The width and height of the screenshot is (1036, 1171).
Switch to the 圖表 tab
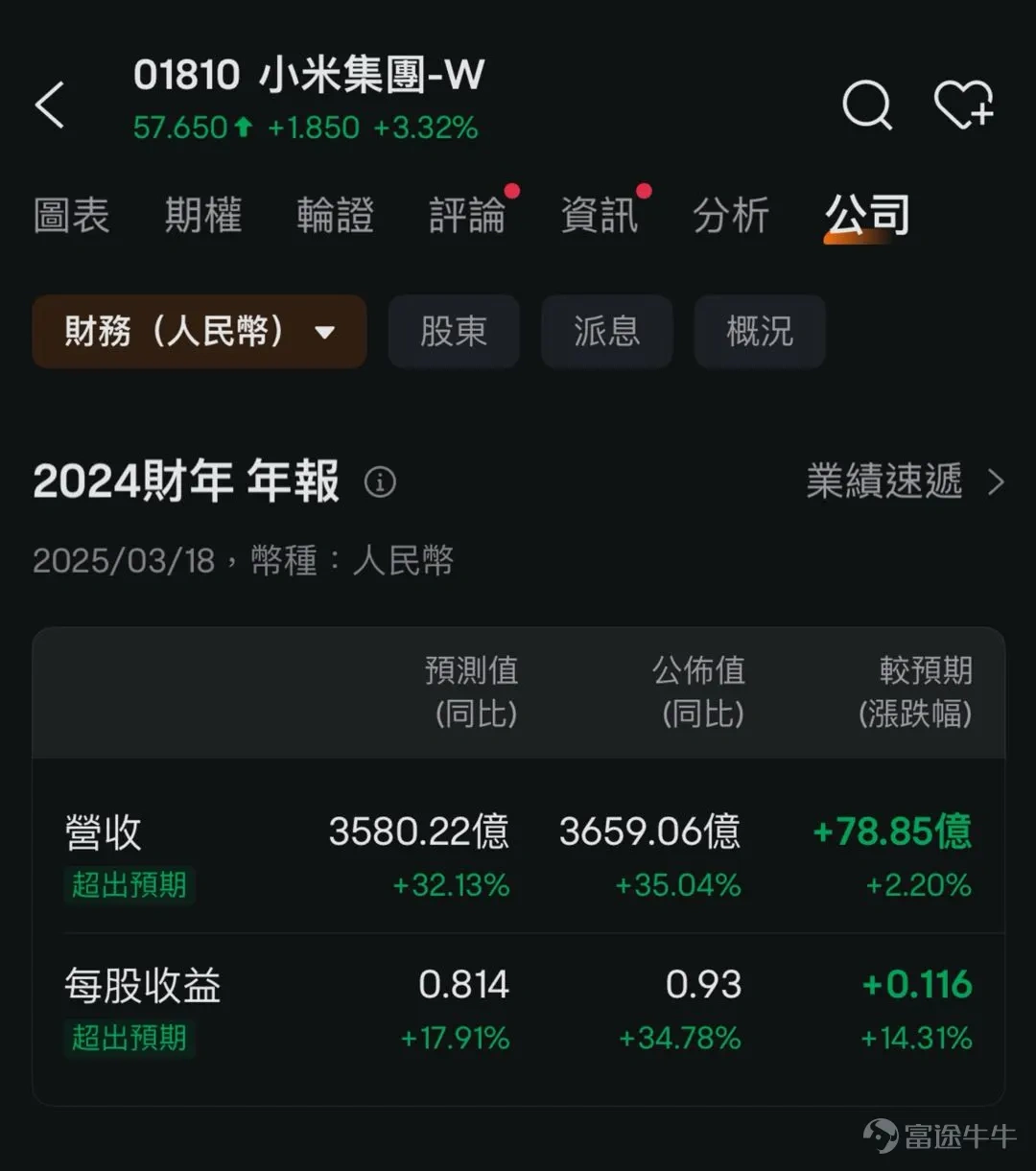point(71,215)
